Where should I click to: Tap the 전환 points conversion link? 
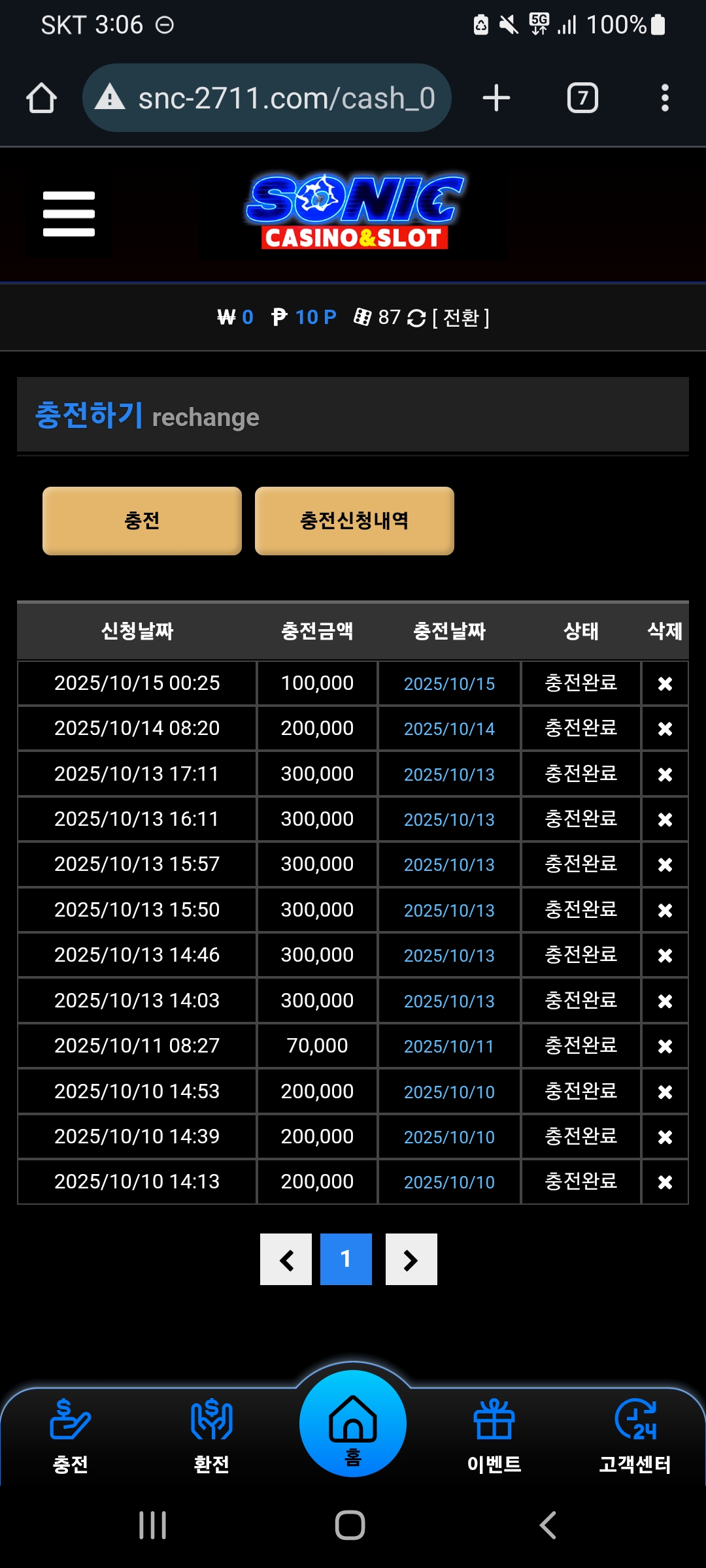[x=461, y=318]
